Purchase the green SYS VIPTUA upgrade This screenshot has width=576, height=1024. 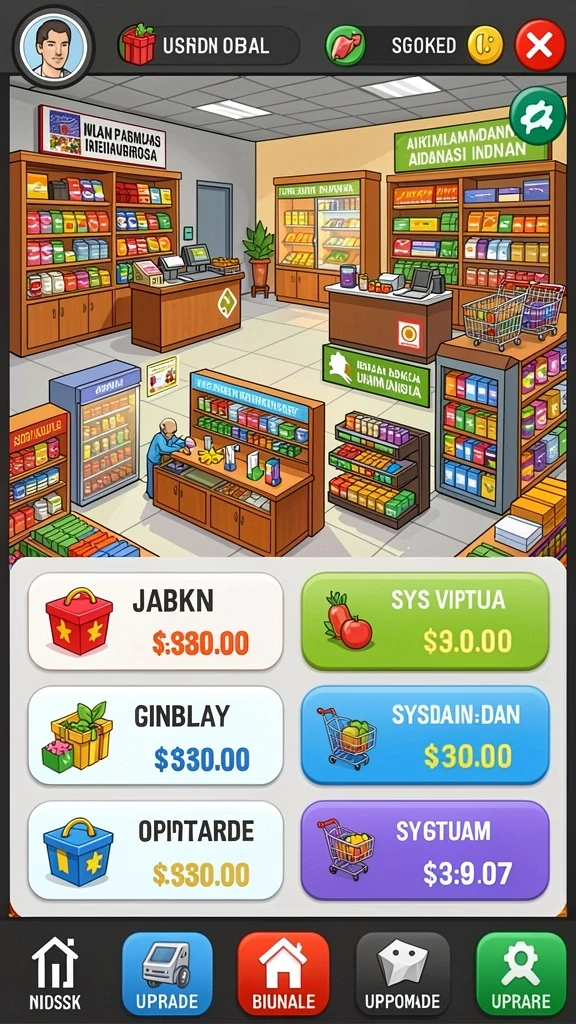pyautogui.click(x=425, y=621)
